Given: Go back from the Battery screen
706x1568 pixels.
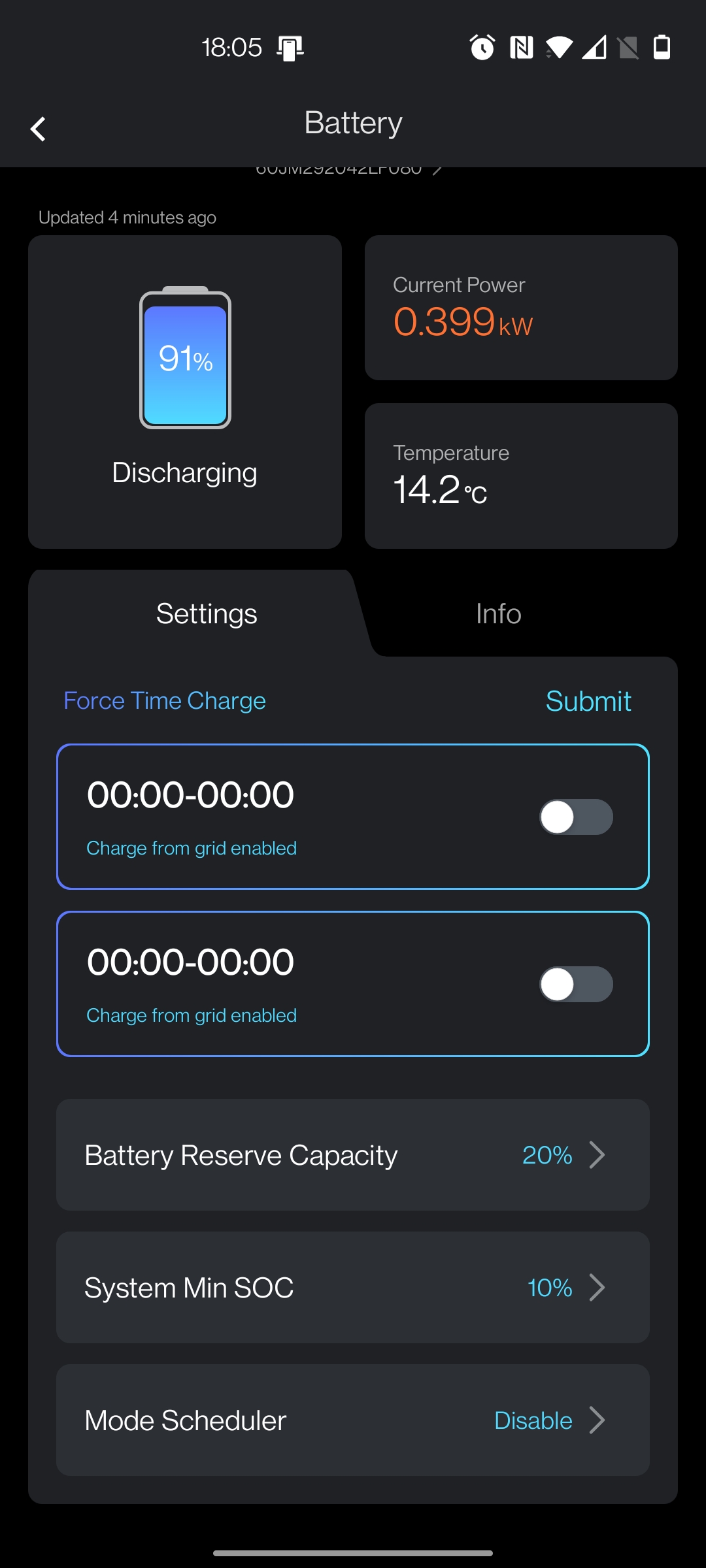Looking at the screenshot, I should [x=39, y=129].
